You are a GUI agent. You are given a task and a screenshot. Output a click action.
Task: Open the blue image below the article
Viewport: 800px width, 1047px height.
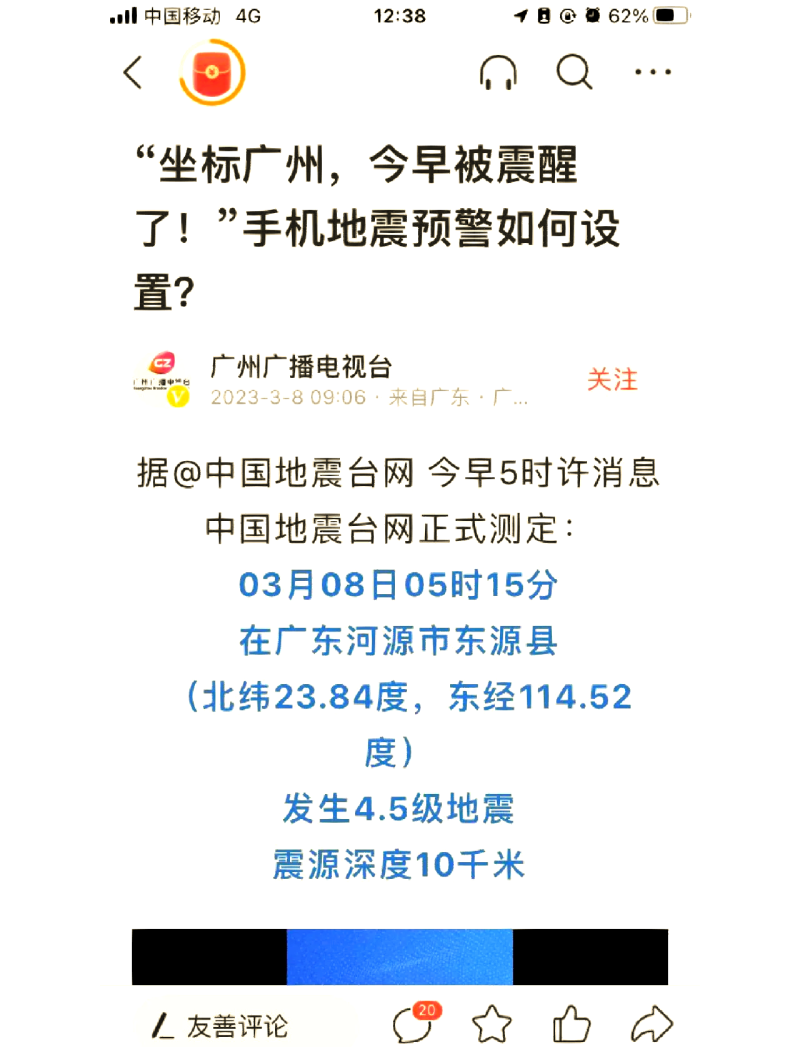[x=400, y=957]
